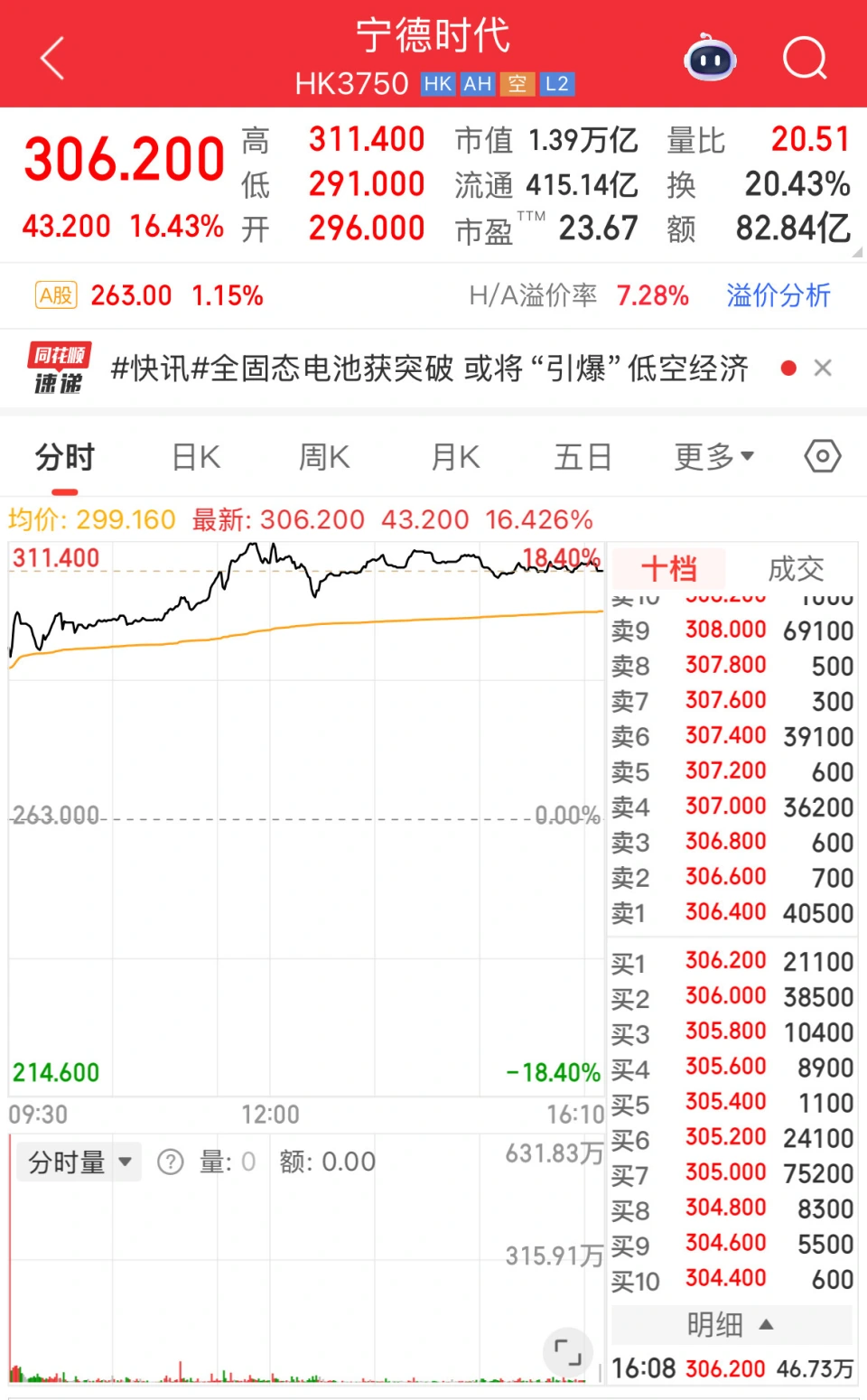Expand the 更多 chart options dropdown
867x1400 pixels.
click(x=713, y=457)
